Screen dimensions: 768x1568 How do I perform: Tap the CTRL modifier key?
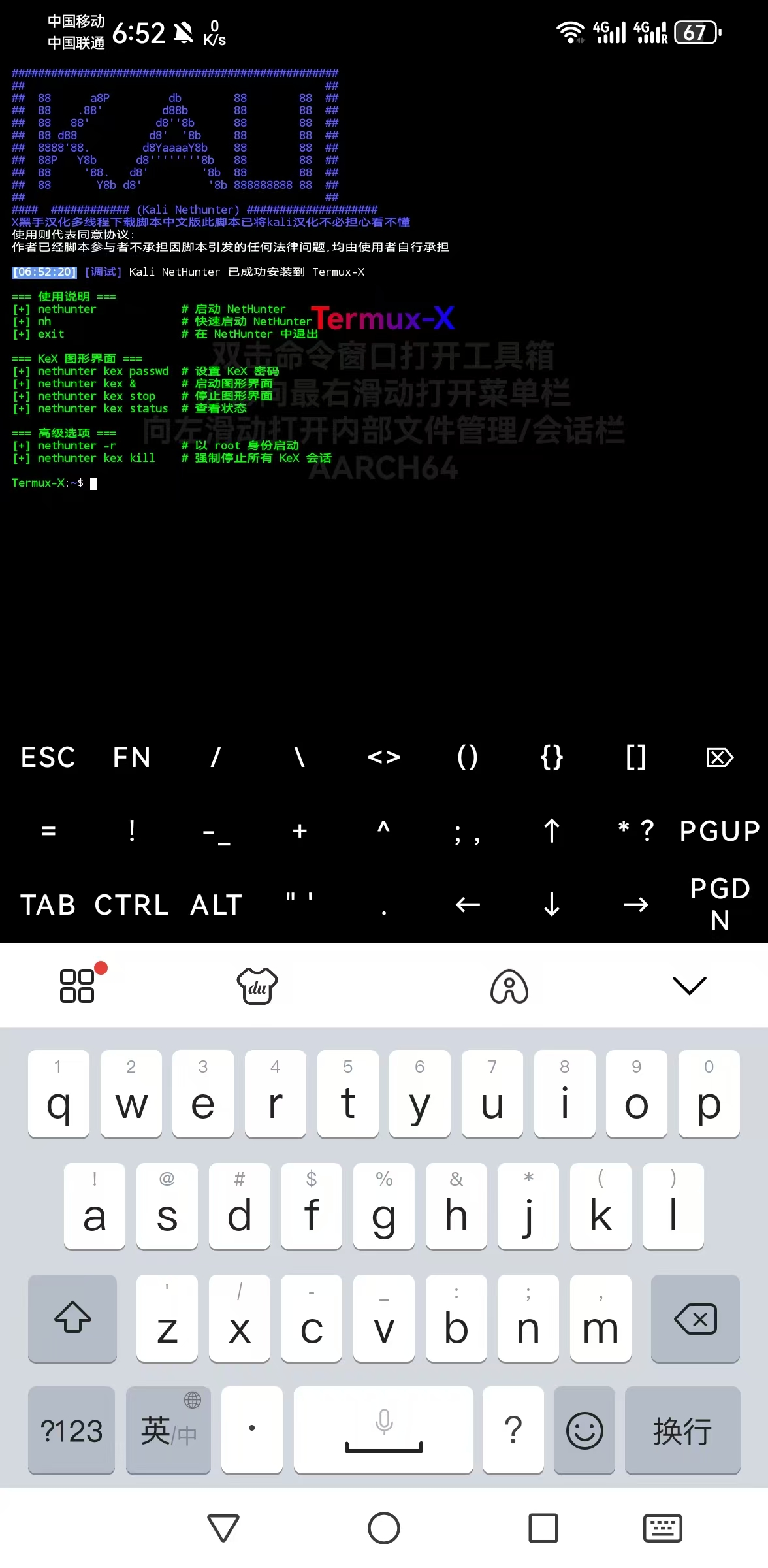131,905
